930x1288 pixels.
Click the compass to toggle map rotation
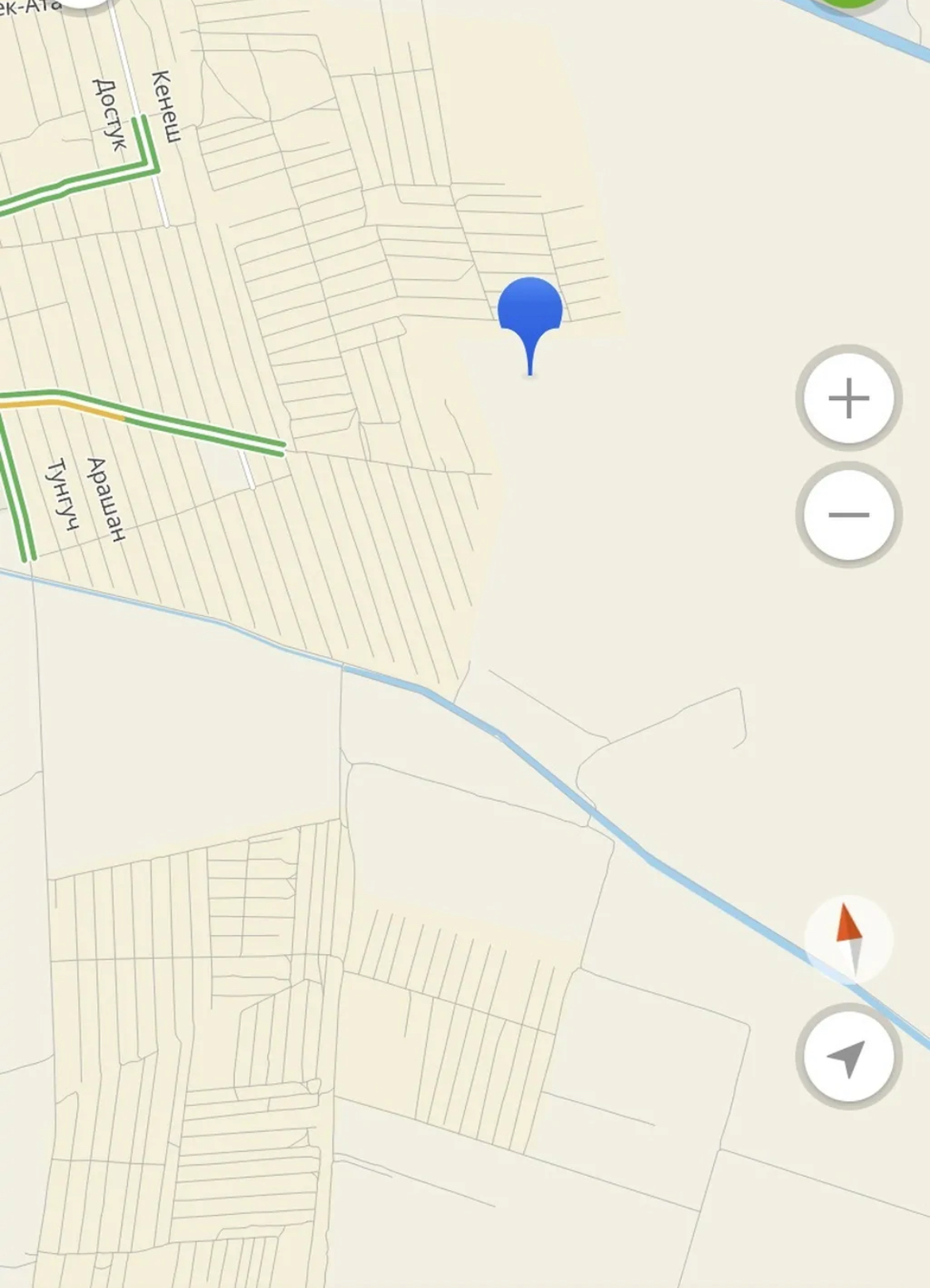pos(850,938)
